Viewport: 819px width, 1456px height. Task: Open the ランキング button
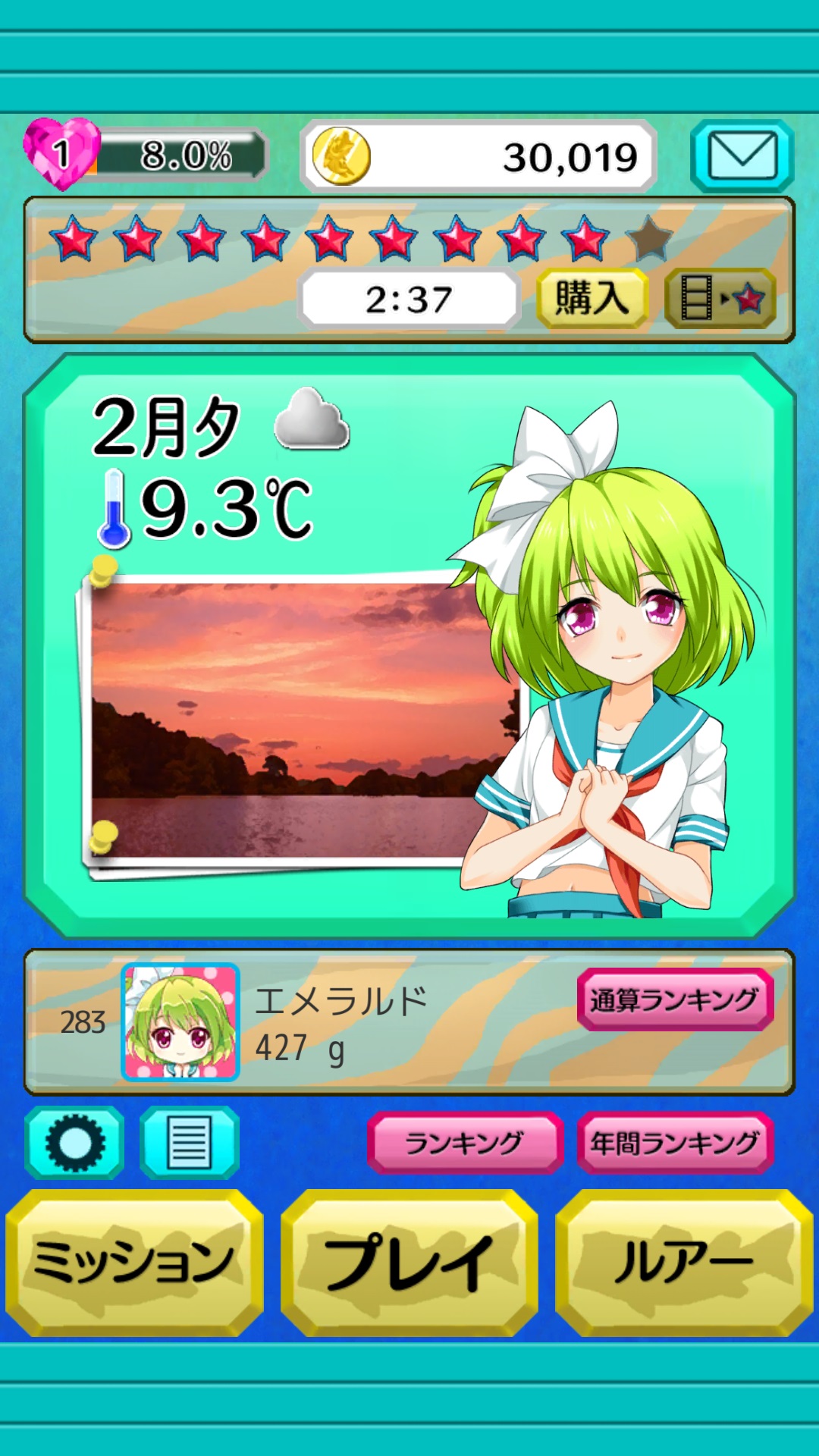[x=464, y=1142]
